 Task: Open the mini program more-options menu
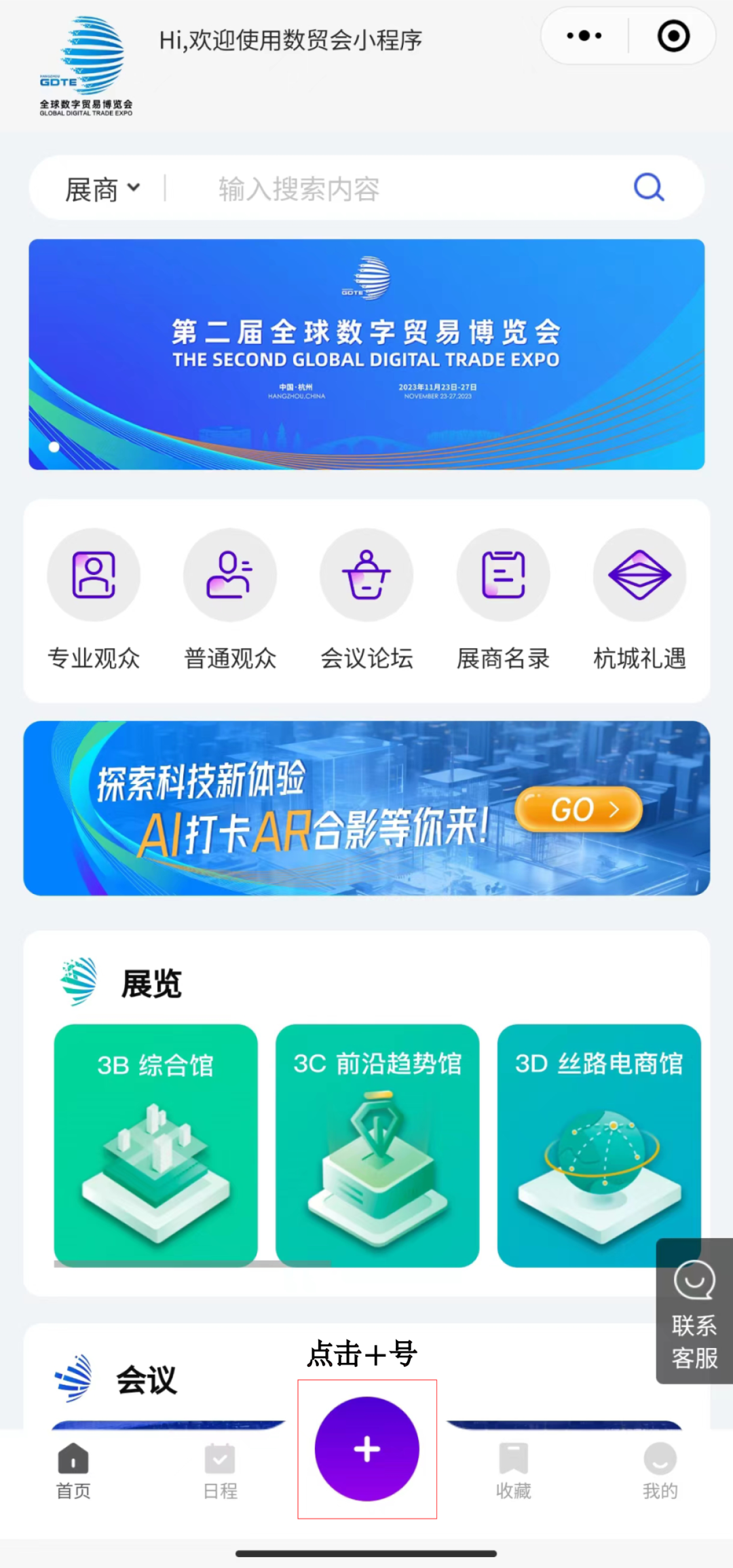(584, 36)
